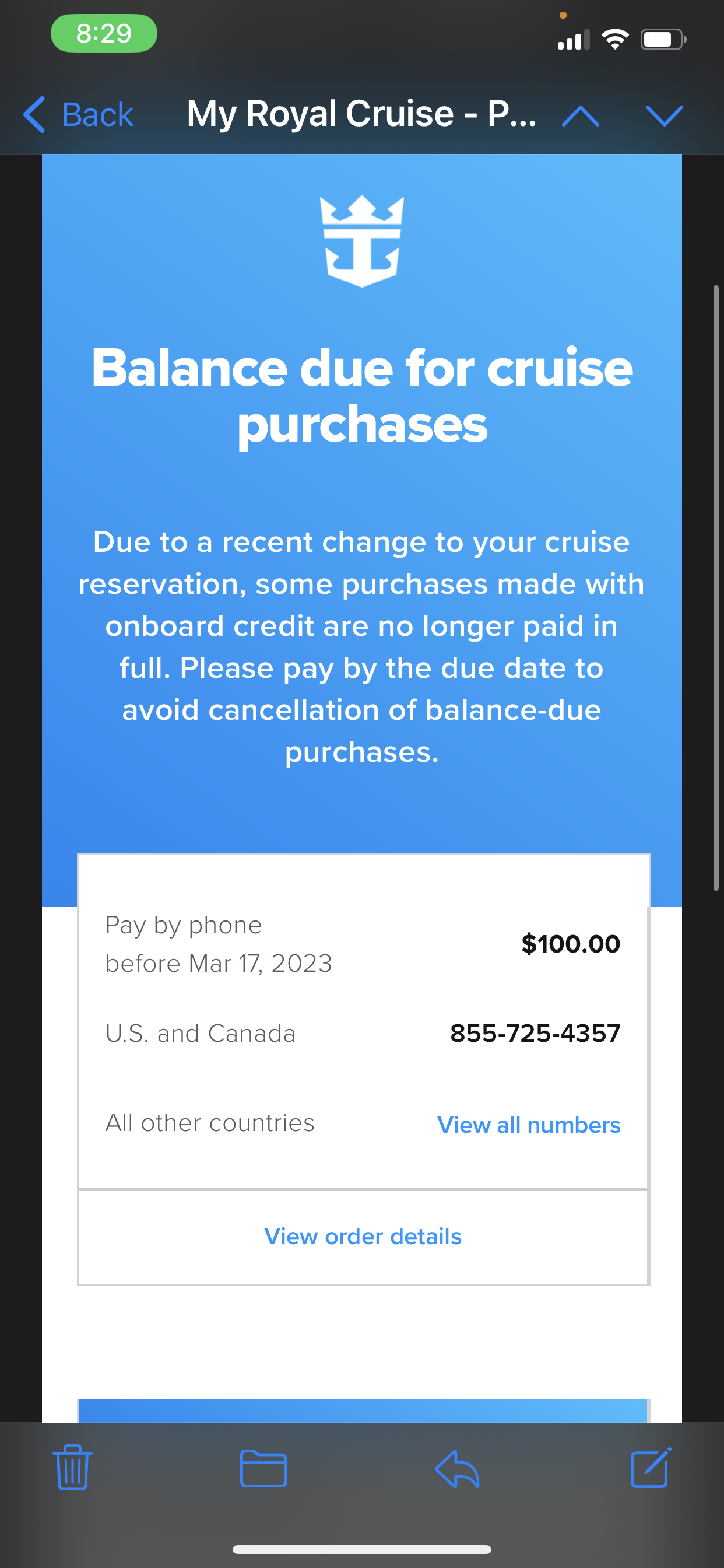Move this email to a folder
This screenshot has height=1568, width=724.
coord(263,1468)
